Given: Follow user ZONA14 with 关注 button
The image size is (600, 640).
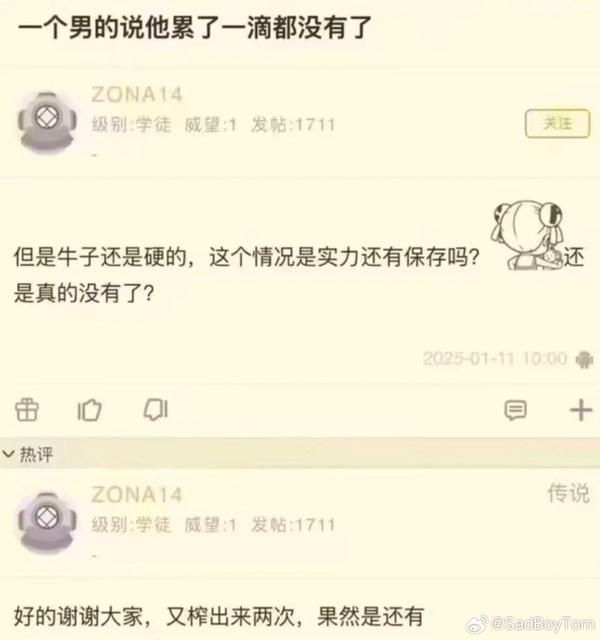Looking at the screenshot, I should 556,123.
